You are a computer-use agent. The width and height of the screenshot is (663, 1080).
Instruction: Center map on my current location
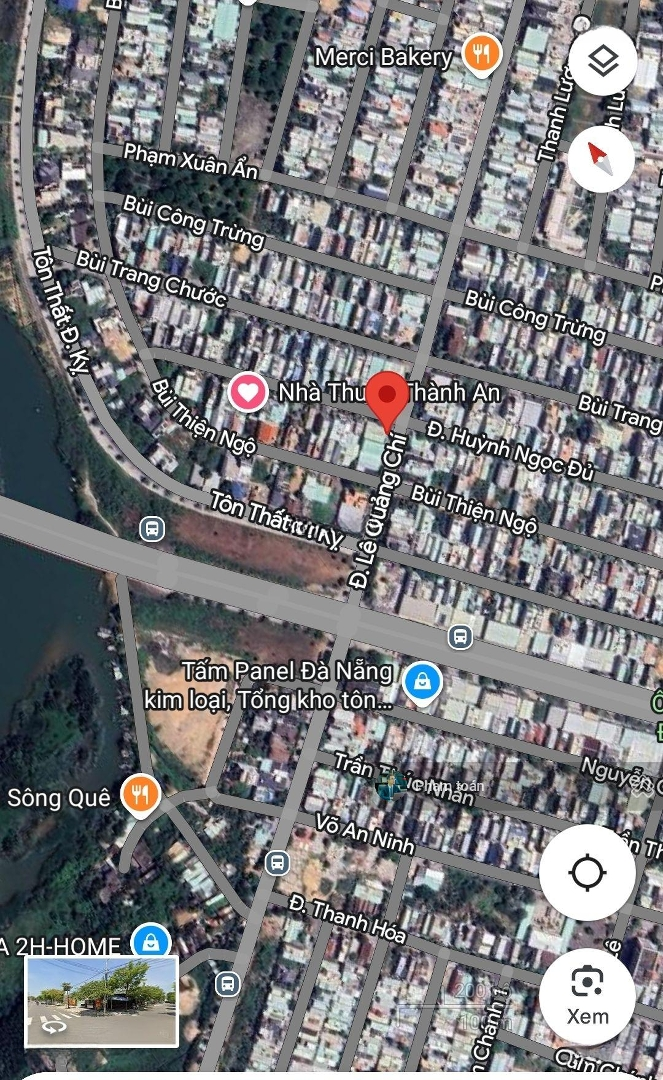587,872
